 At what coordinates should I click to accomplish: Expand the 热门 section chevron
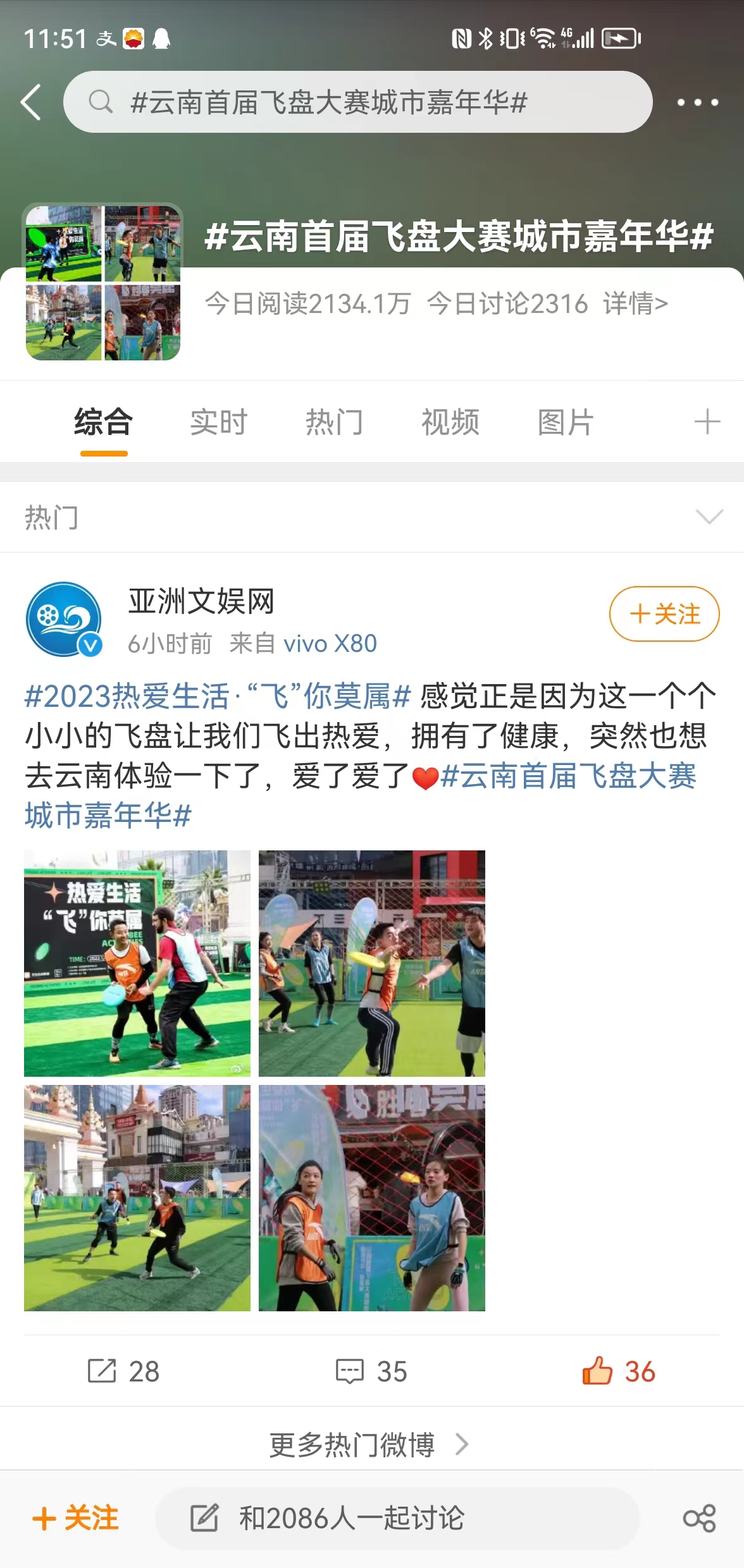pyautogui.click(x=709, y=517)
